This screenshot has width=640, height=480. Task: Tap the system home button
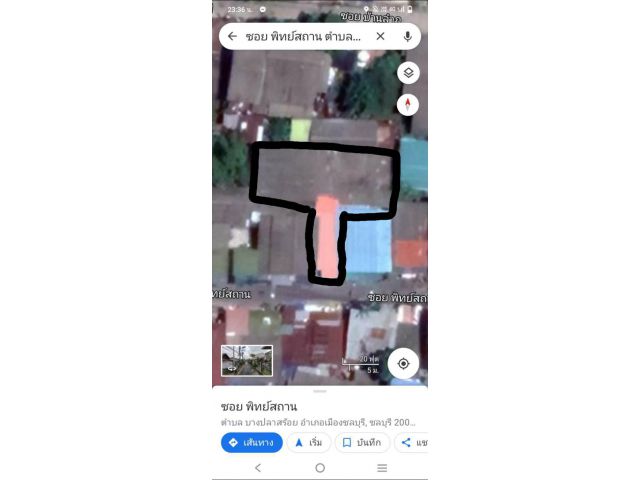[320, 468]
